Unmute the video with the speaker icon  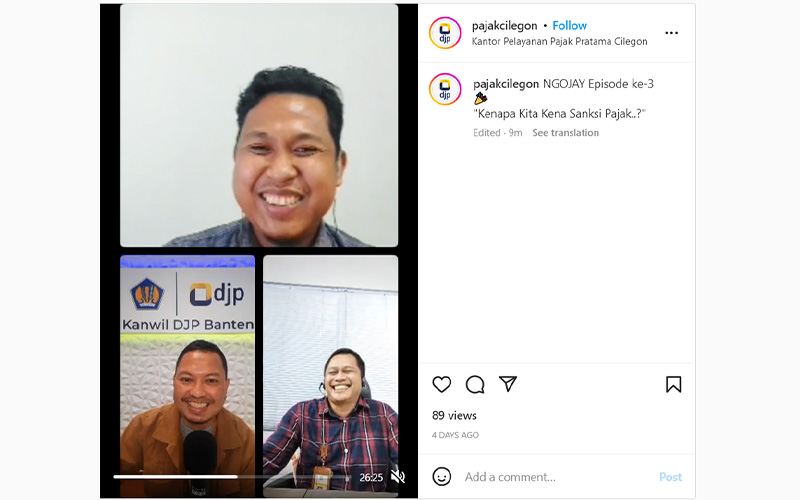[397, 477]
